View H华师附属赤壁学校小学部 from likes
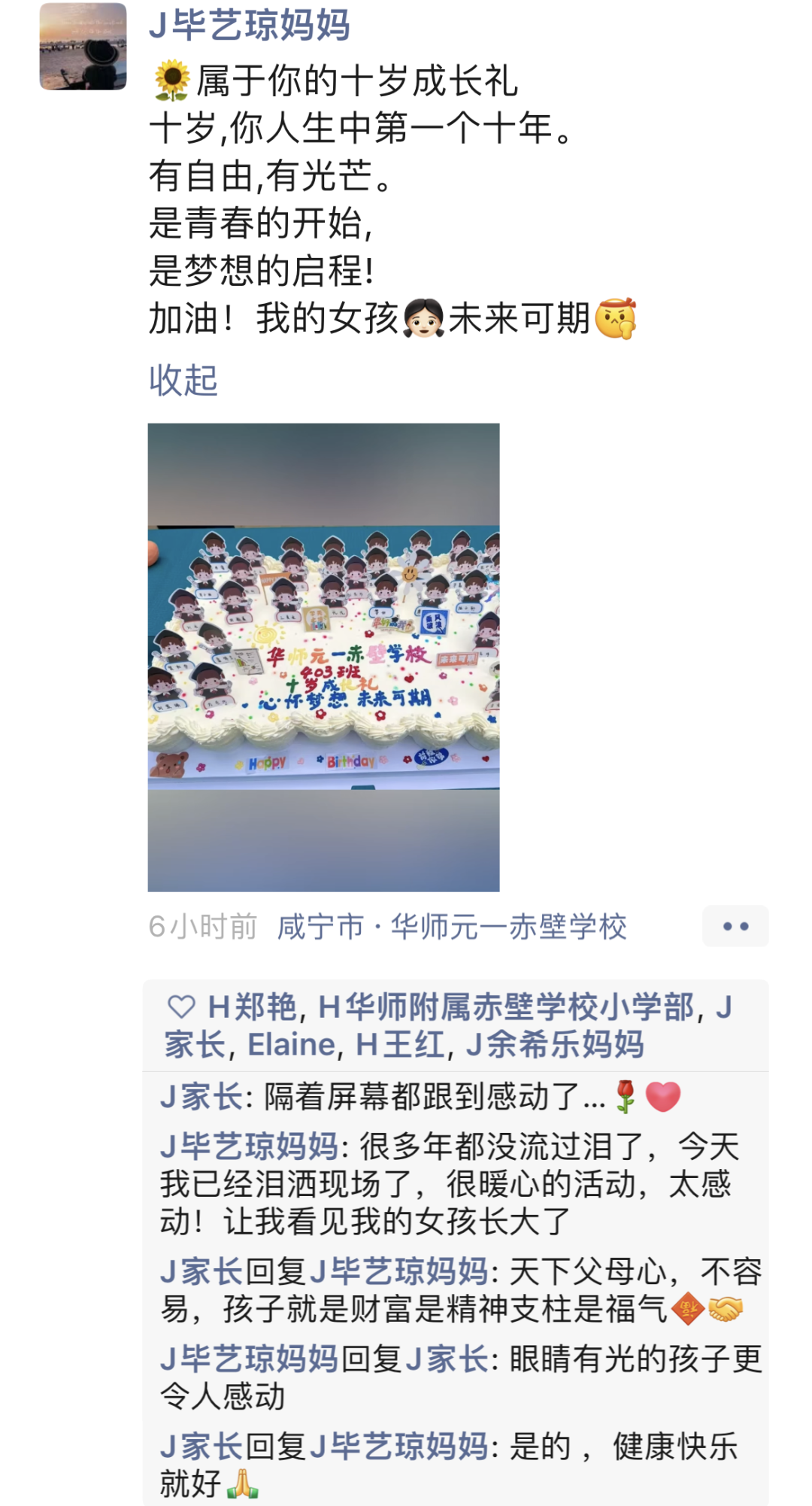Image resolution: width=812 pixels, height=1506 pixels. 505,1008
